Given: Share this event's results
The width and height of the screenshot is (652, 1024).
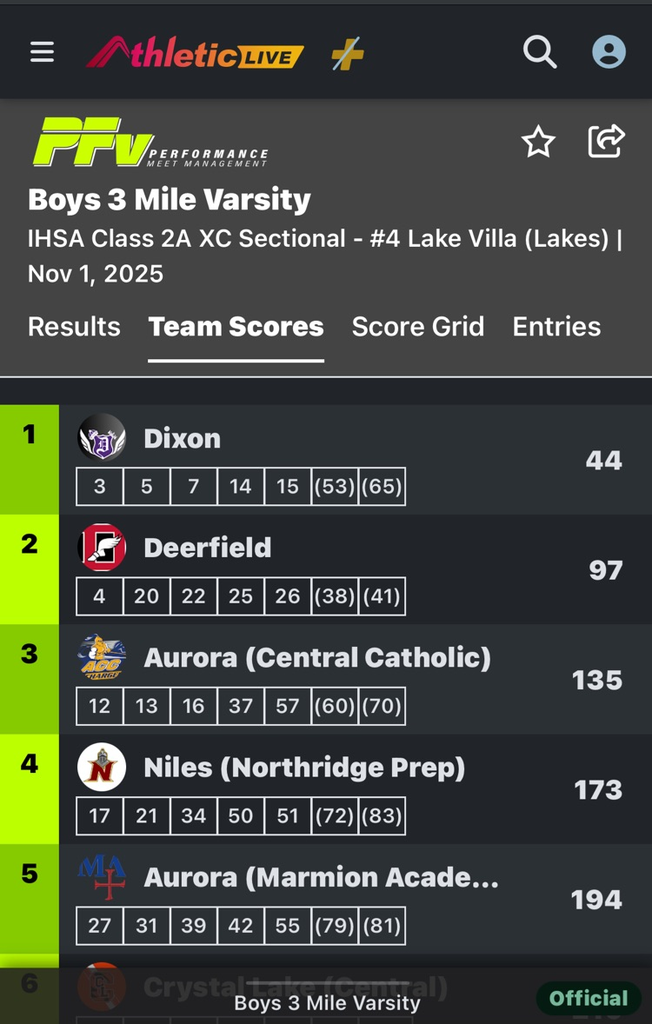Looking at the screenshot, I should [606, 141].
